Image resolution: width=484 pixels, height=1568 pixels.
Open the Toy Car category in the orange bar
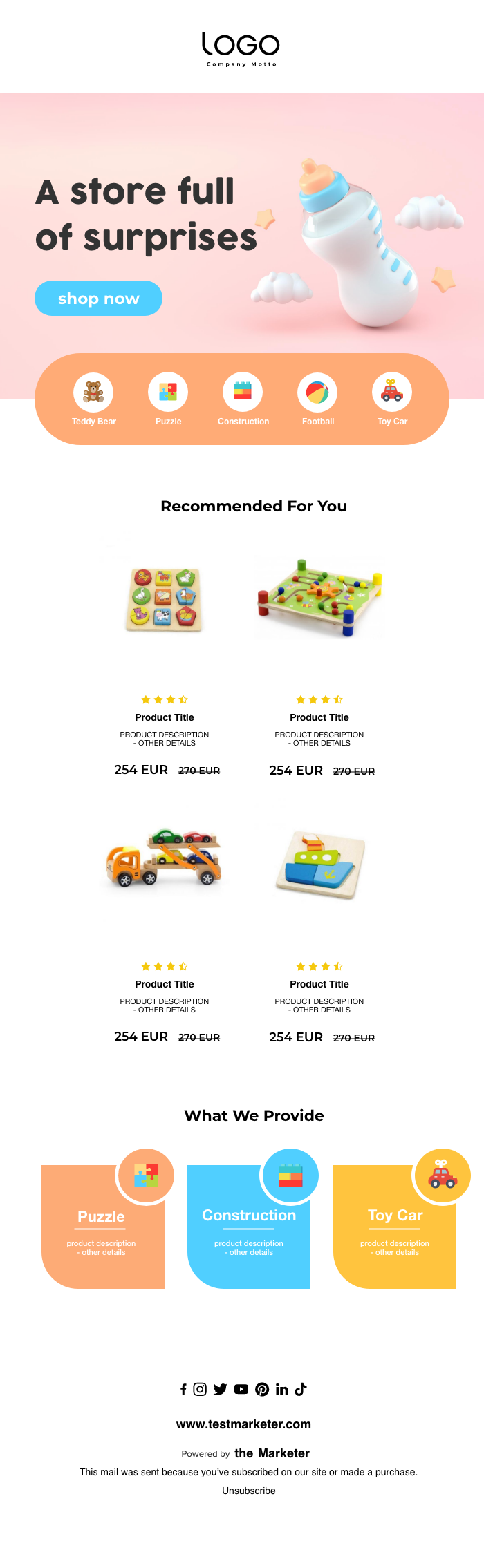(392, 392)
